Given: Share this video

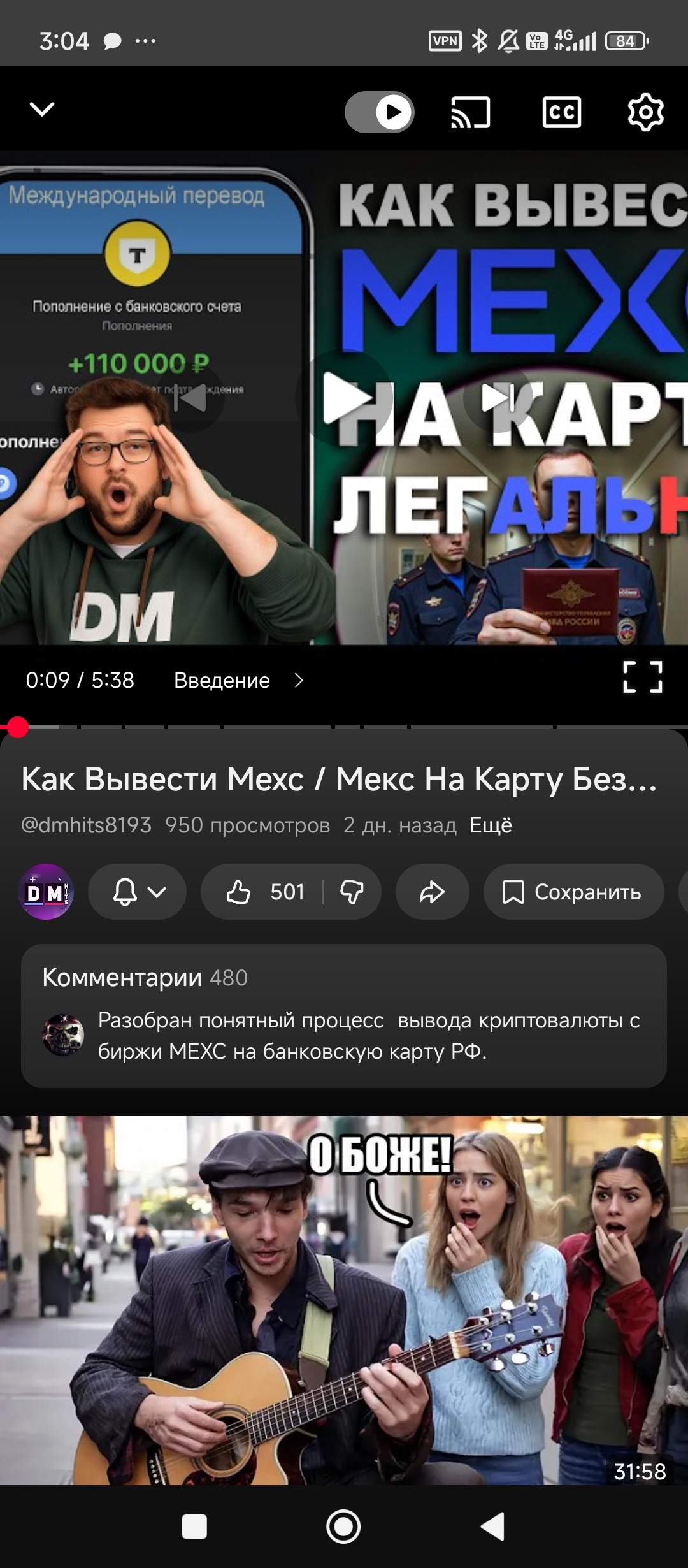Looking at the screenshot, I should [x=432, y=892].
